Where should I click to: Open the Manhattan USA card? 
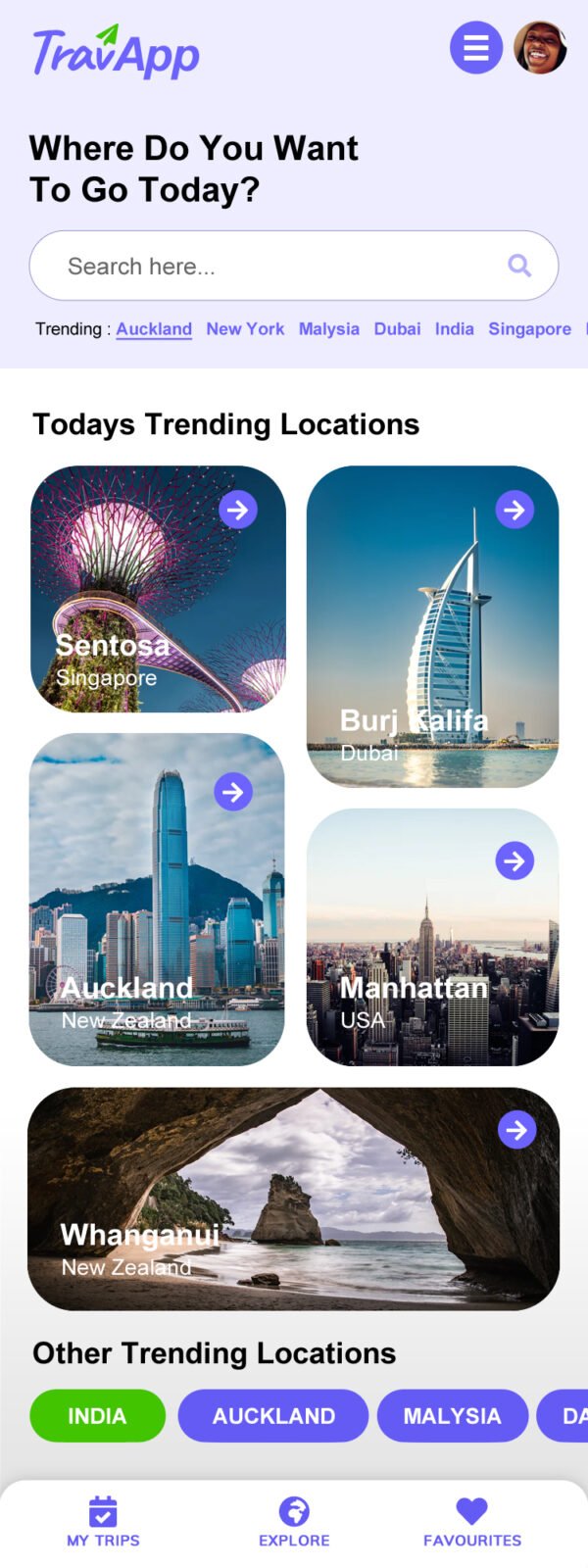click(432, 937)
